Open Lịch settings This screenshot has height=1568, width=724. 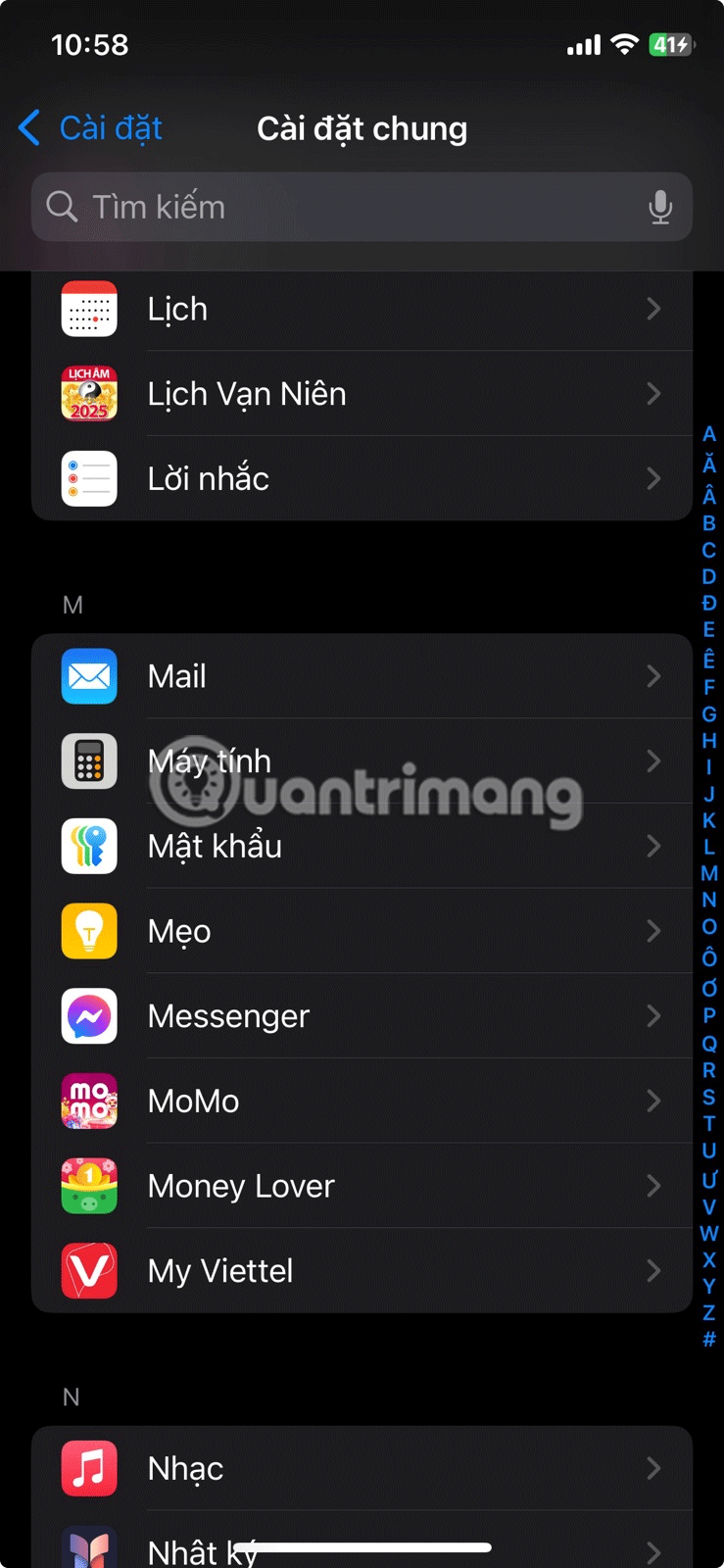click(361, 309)
